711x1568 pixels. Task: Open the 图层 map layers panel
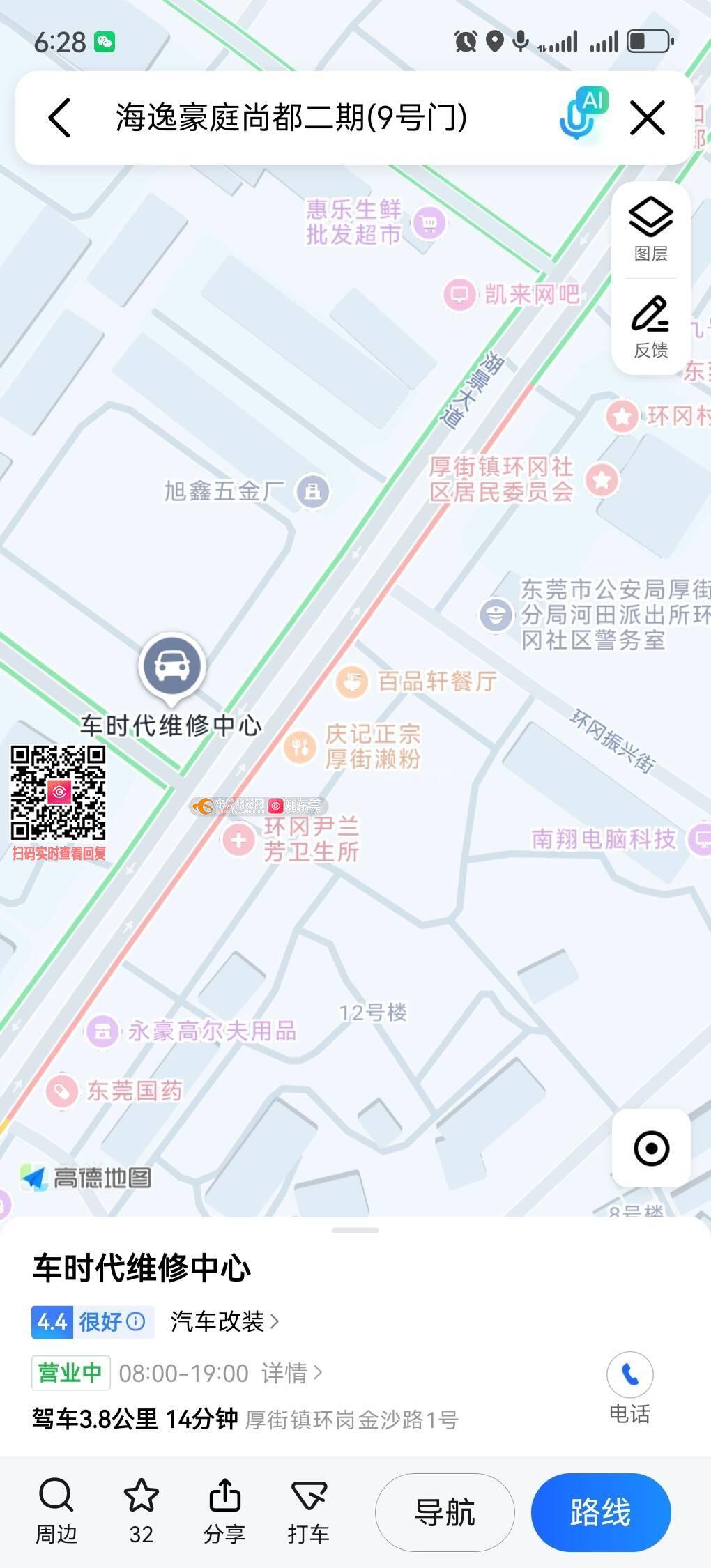point(650,229)
